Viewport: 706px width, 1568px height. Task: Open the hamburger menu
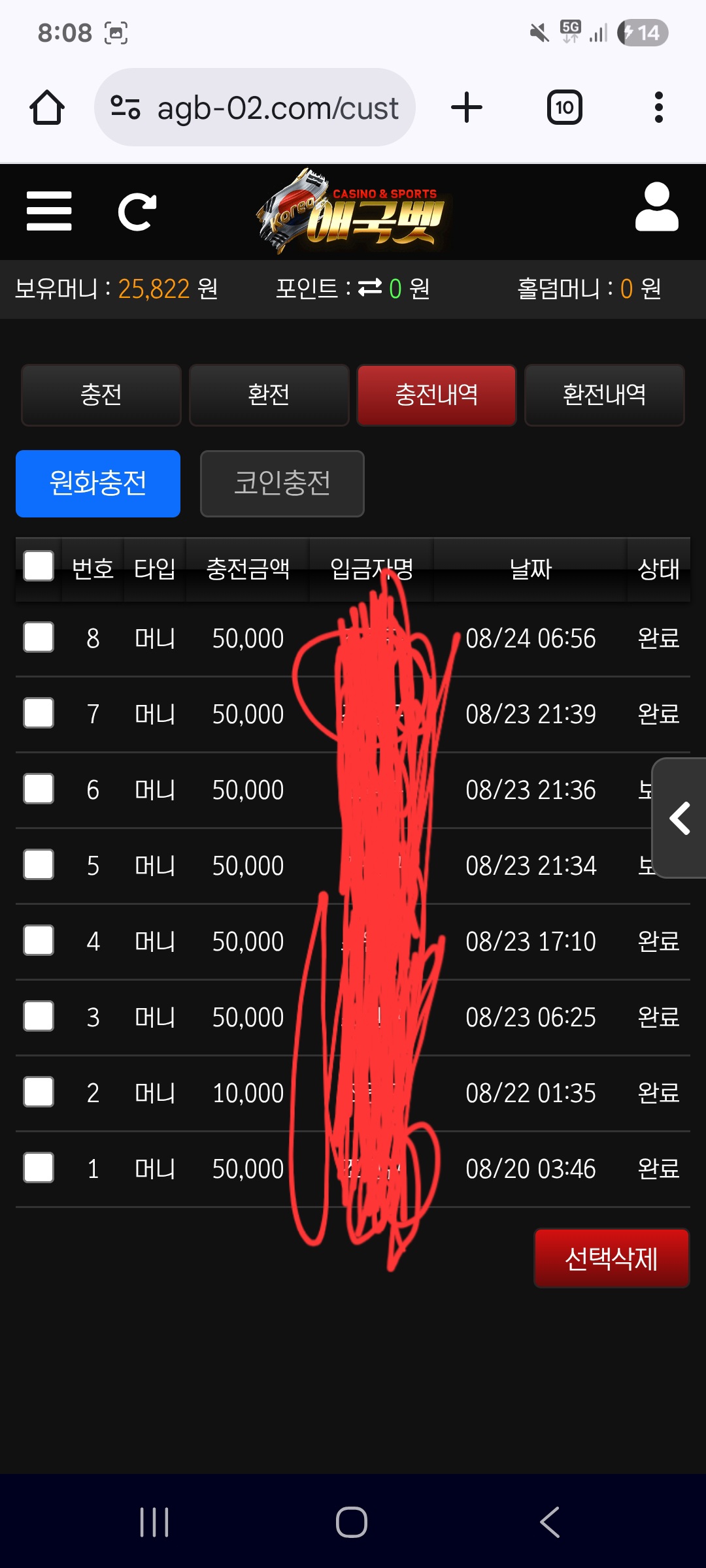point(49,211)
